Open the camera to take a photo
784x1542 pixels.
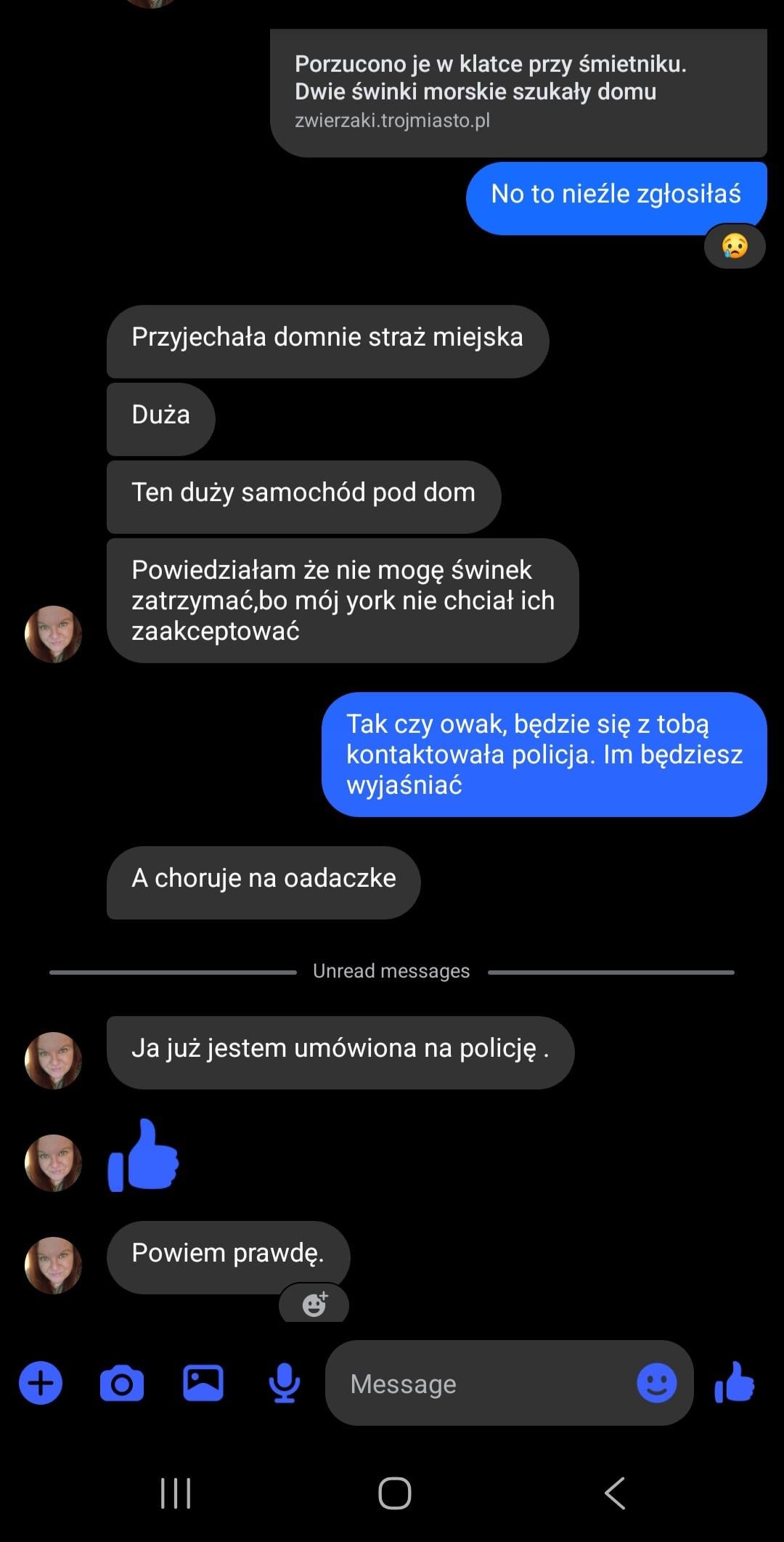tap(122, 1383)
